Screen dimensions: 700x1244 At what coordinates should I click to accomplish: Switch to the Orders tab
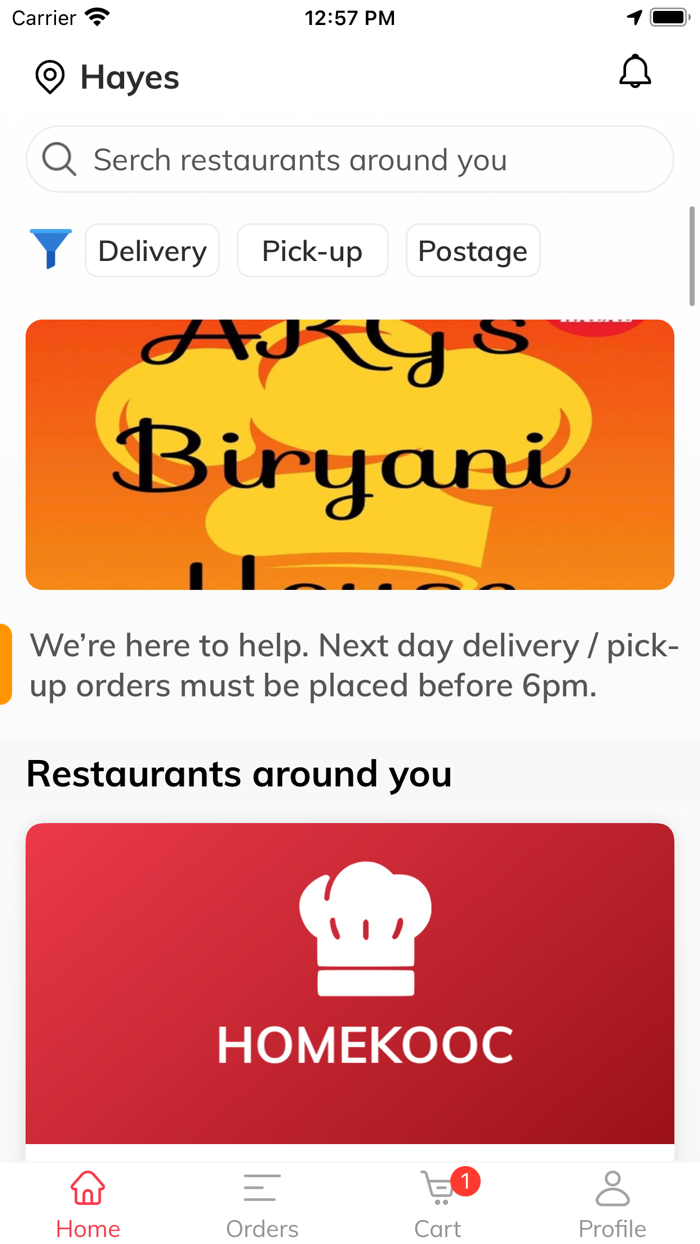(262, 1204)
